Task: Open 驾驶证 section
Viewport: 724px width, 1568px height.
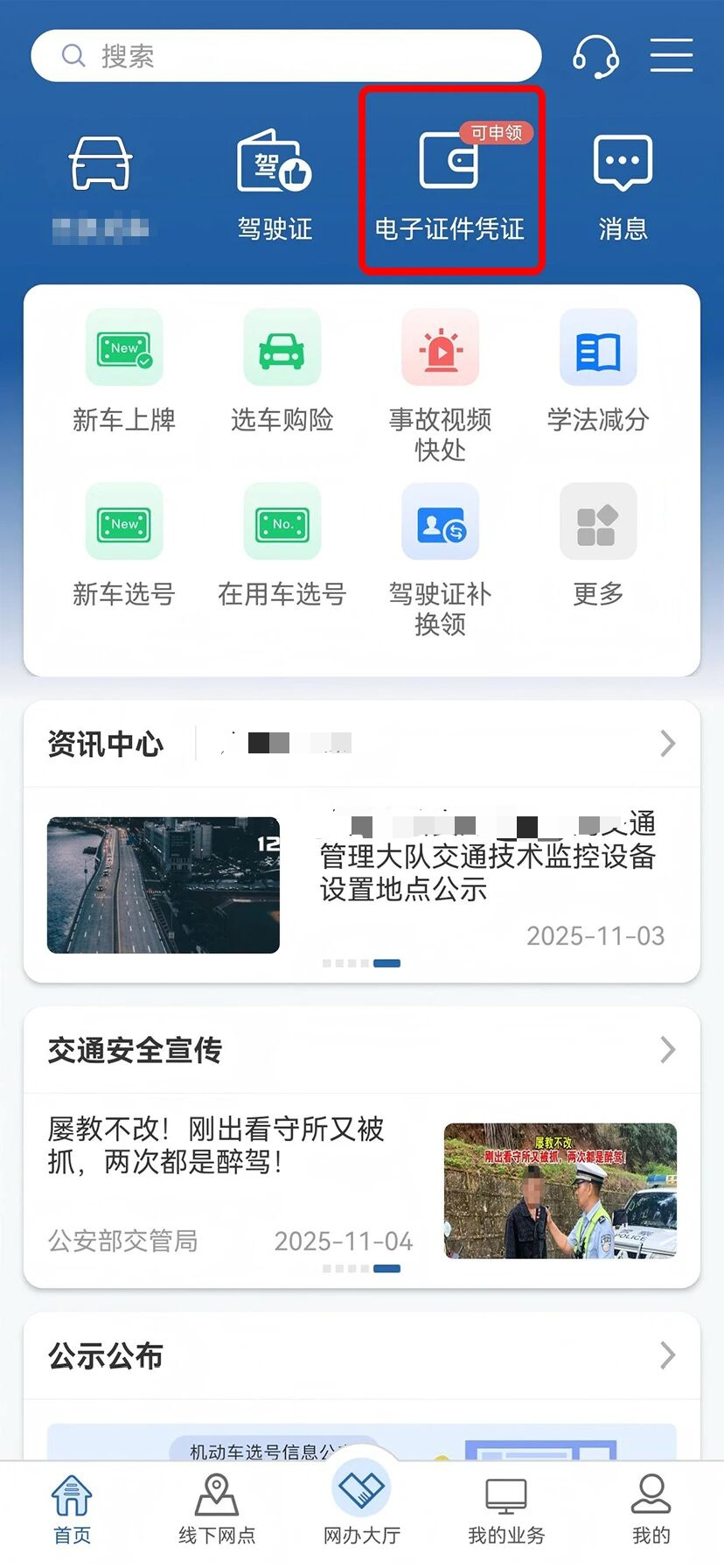Action: 275,185
